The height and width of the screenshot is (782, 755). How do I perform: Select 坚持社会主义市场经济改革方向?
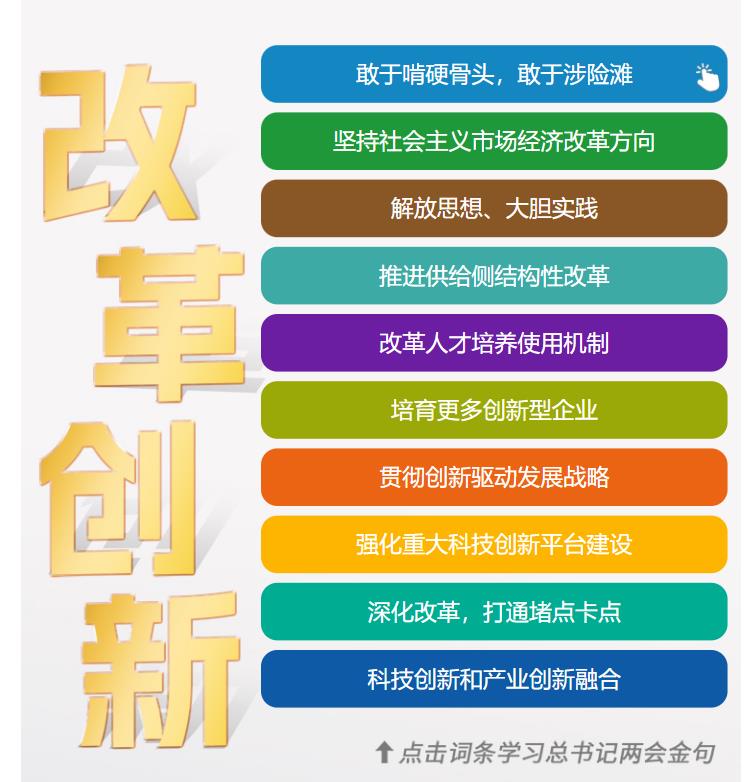coord(494,142)
